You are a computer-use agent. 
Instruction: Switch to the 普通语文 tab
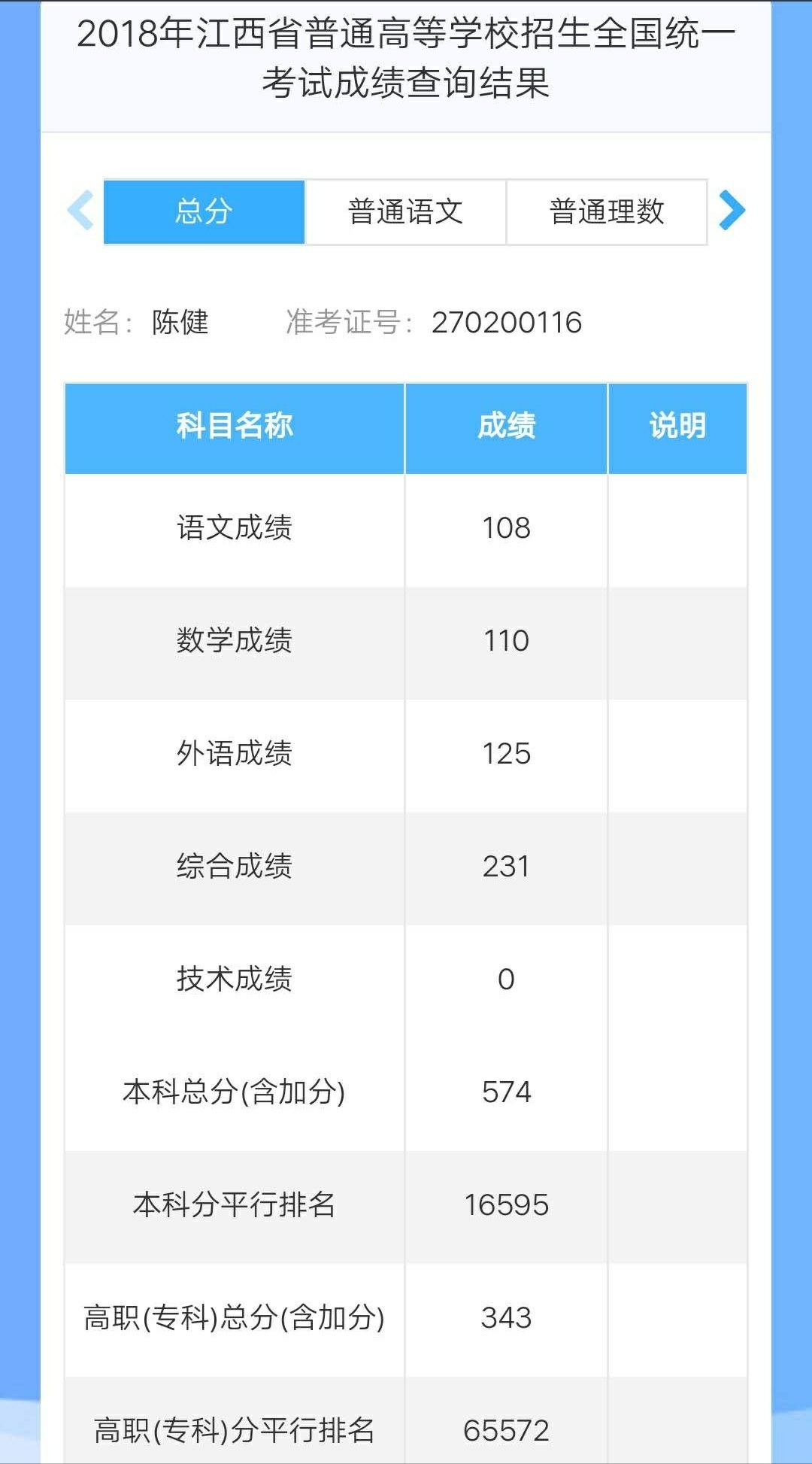click(405, 211)
